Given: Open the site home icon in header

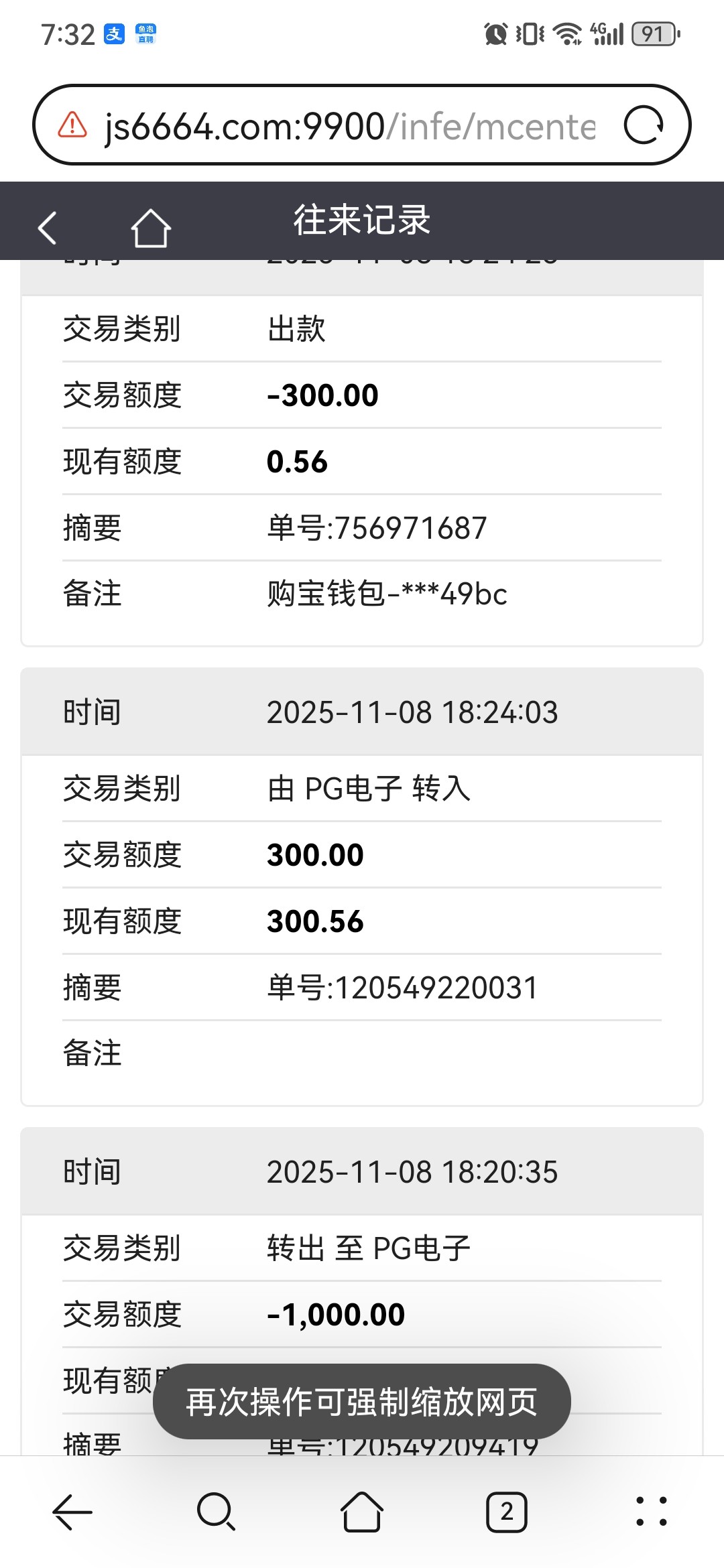Looking at the screenshot, I should (x=150, y=228).
